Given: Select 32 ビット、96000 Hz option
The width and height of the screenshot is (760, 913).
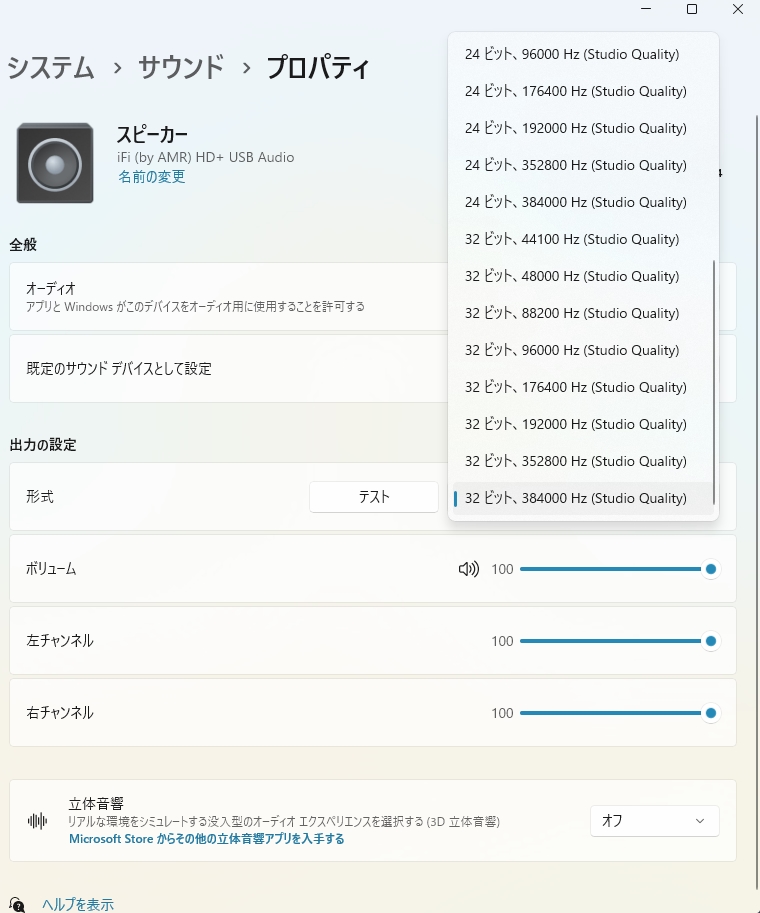Looking at the screenshot, I should click(x=572, y=350).
